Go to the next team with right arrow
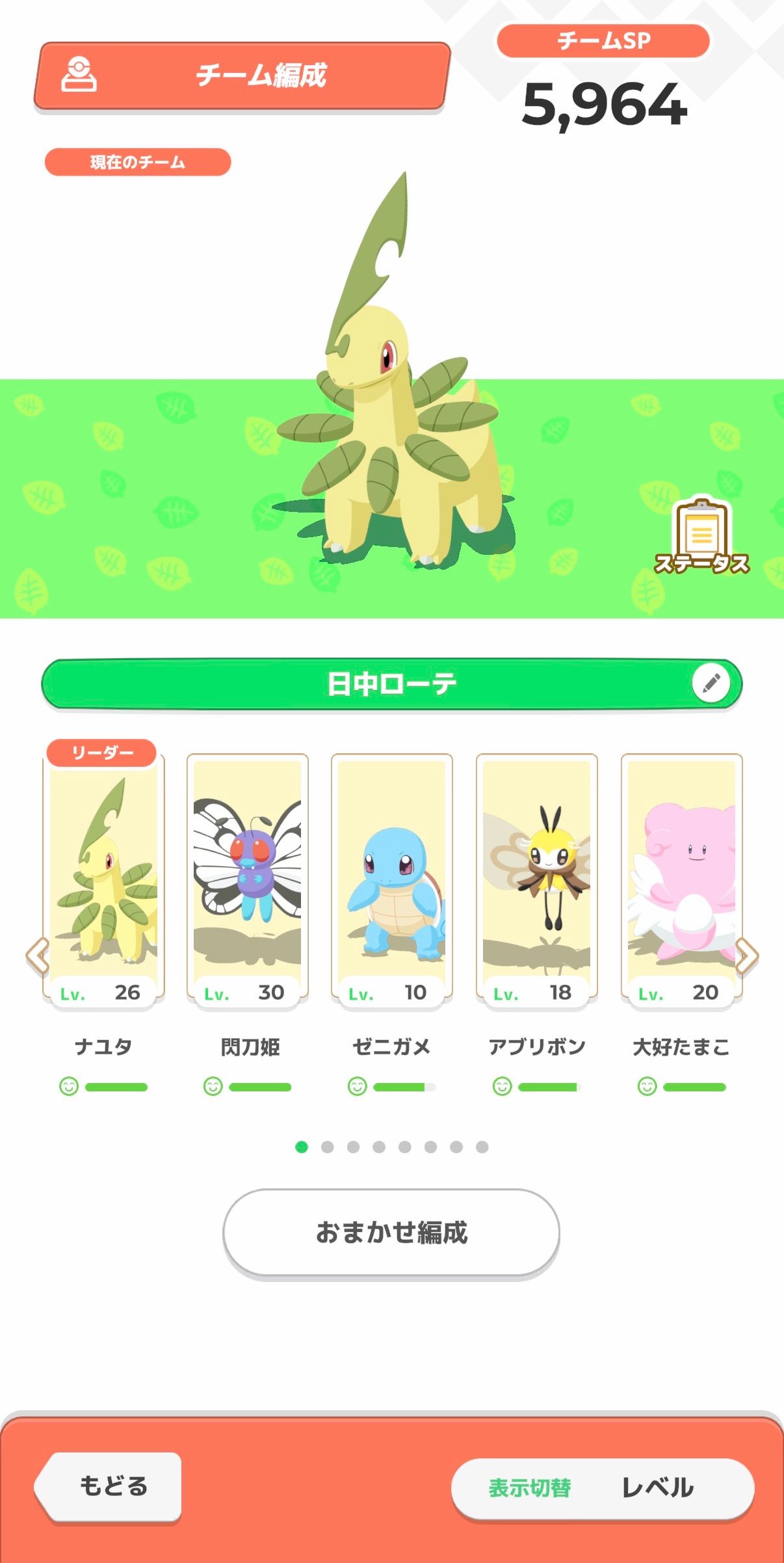 [747, 955]
